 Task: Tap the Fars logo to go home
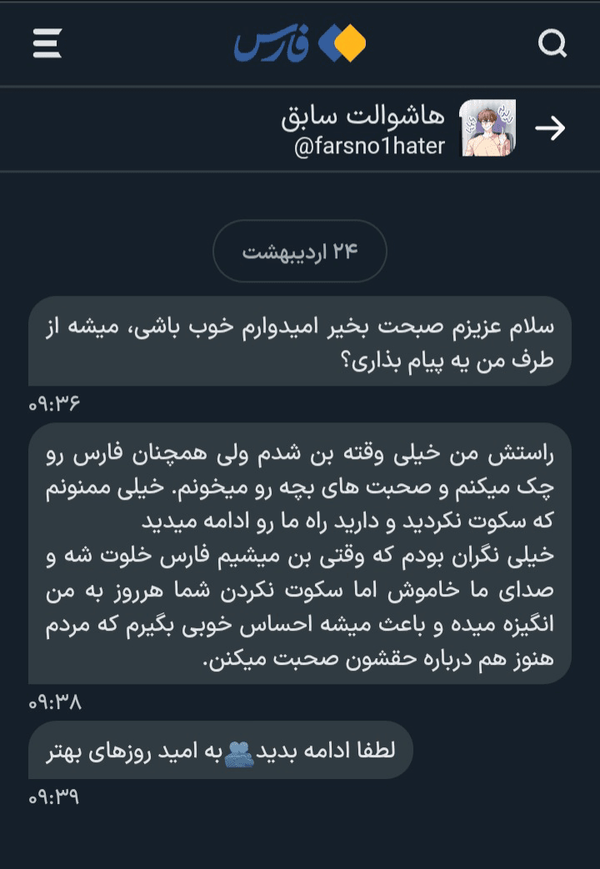point(300,43)
